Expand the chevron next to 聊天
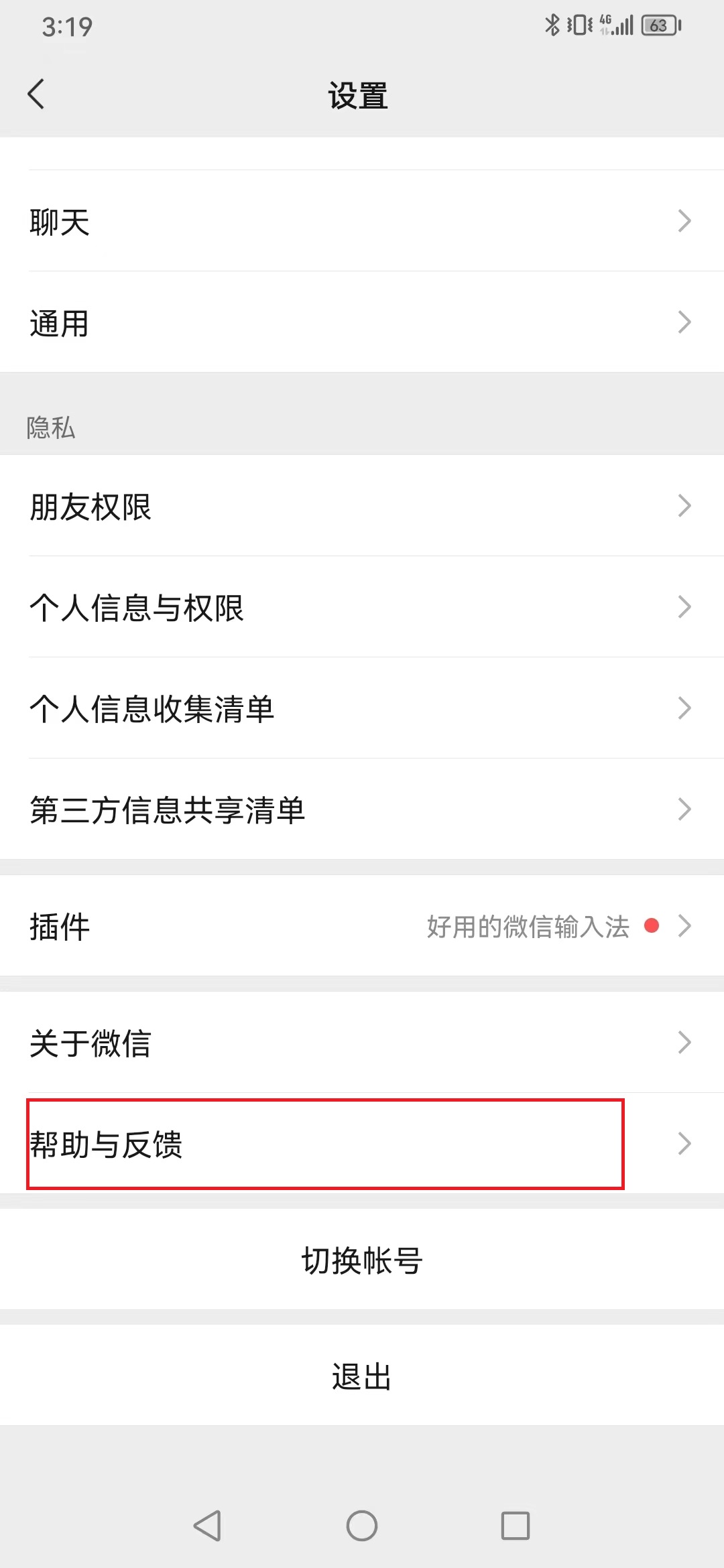Screen dimensions: 724x1568 (x=684, y=221)
